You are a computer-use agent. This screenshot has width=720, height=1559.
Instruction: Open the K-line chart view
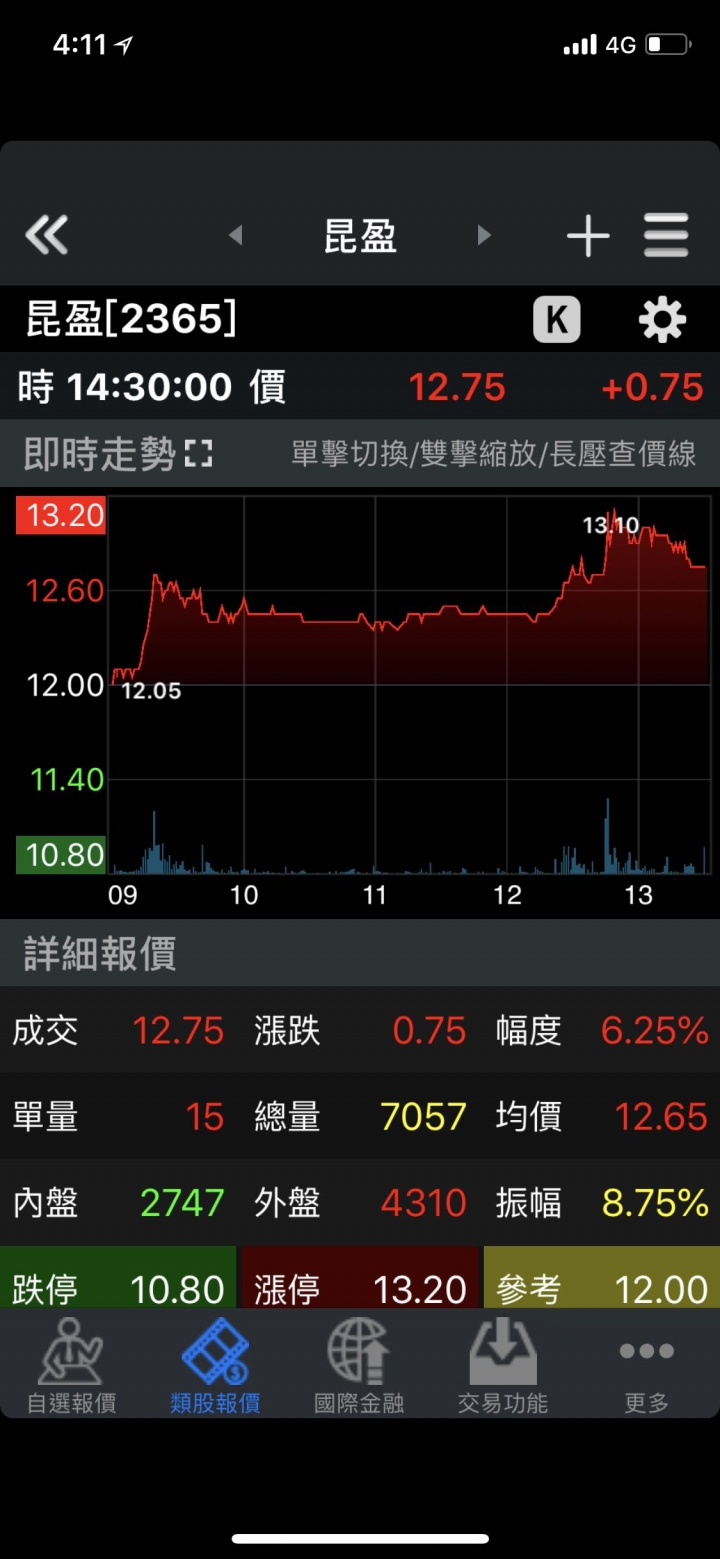pos(556,320)
